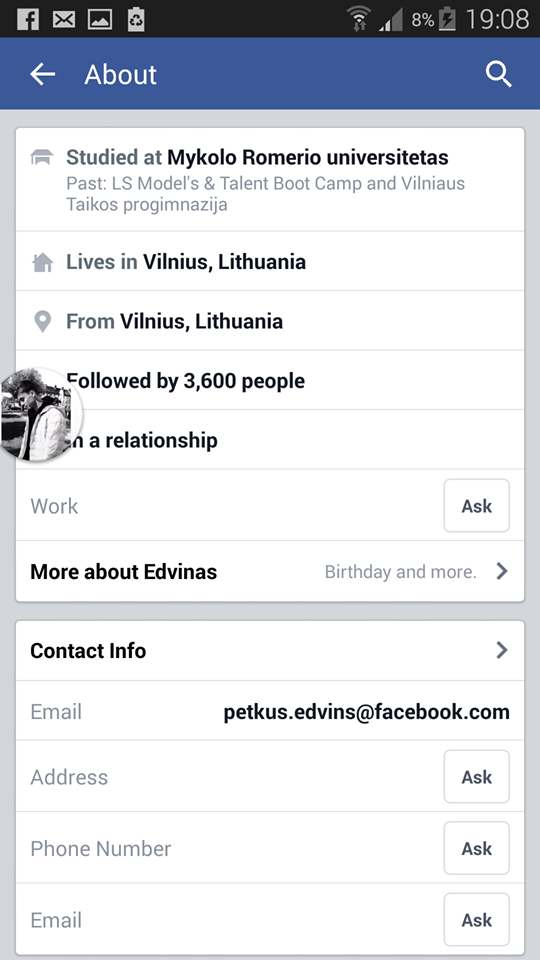The width and height of the screenshot is (540, 960).
Task: Ask for the second Email
Action: 476,920
